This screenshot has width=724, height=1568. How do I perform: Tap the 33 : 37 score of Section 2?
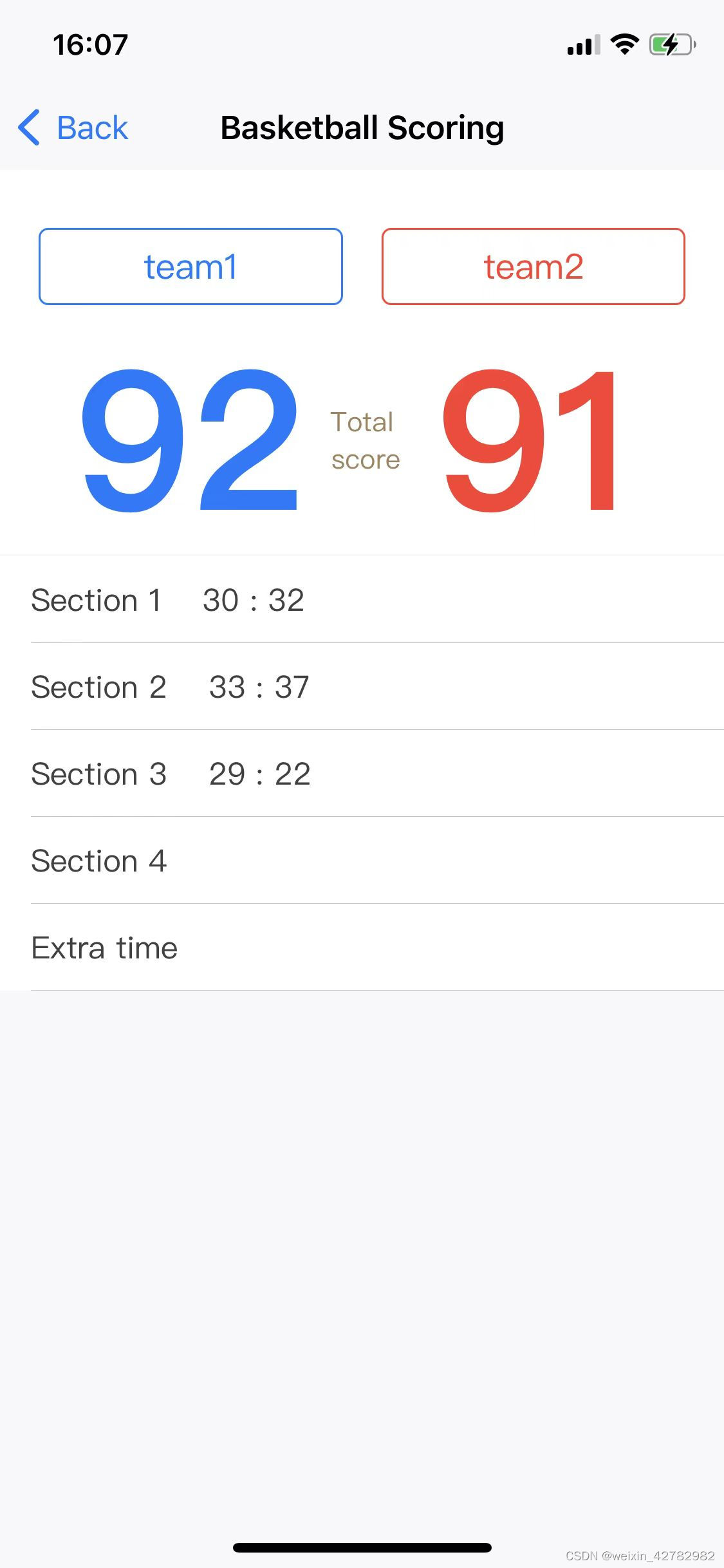point(259,687)
